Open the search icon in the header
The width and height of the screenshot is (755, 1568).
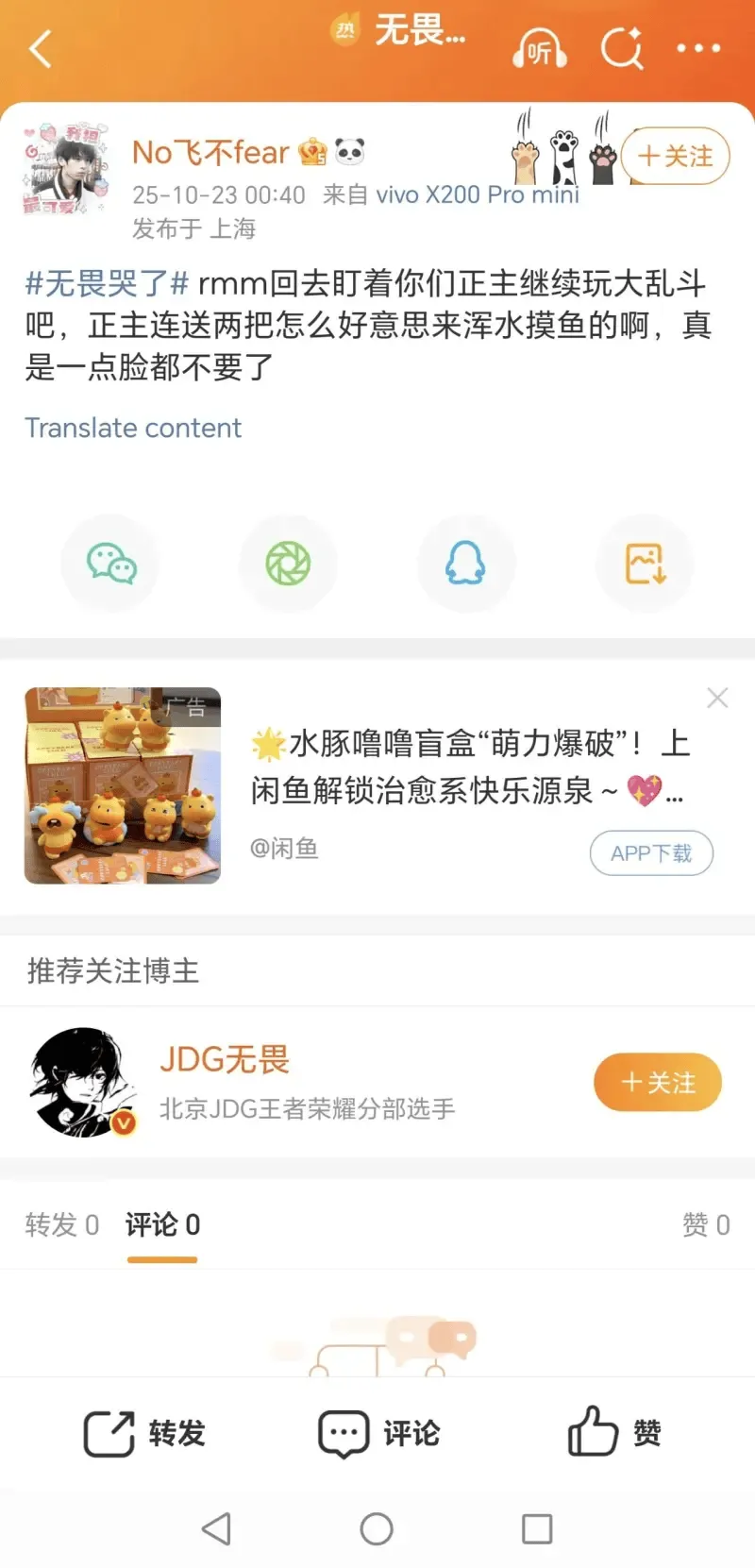622,48
